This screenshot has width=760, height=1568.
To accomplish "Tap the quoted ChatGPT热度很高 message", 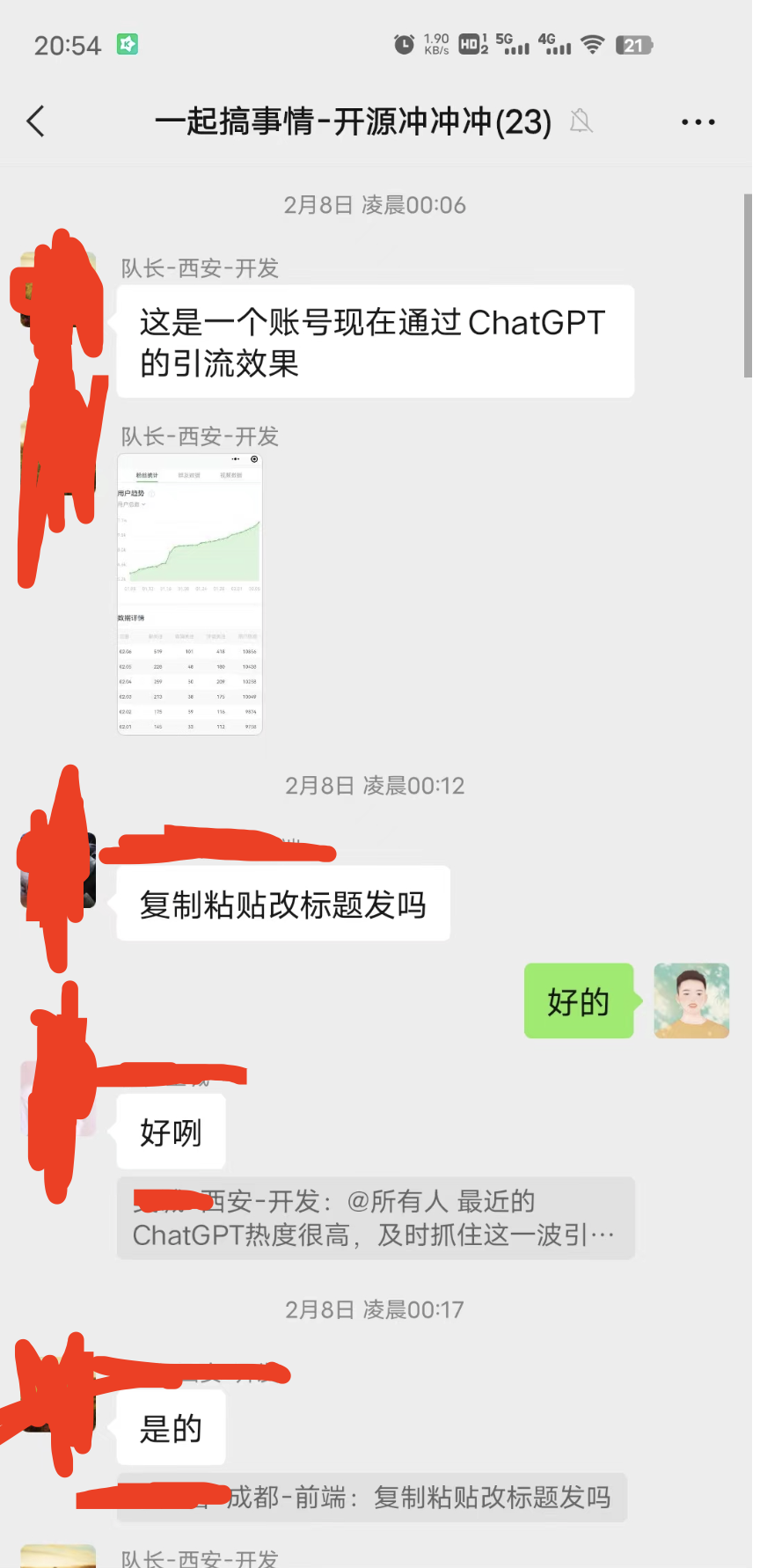I will pos(376,1218).
